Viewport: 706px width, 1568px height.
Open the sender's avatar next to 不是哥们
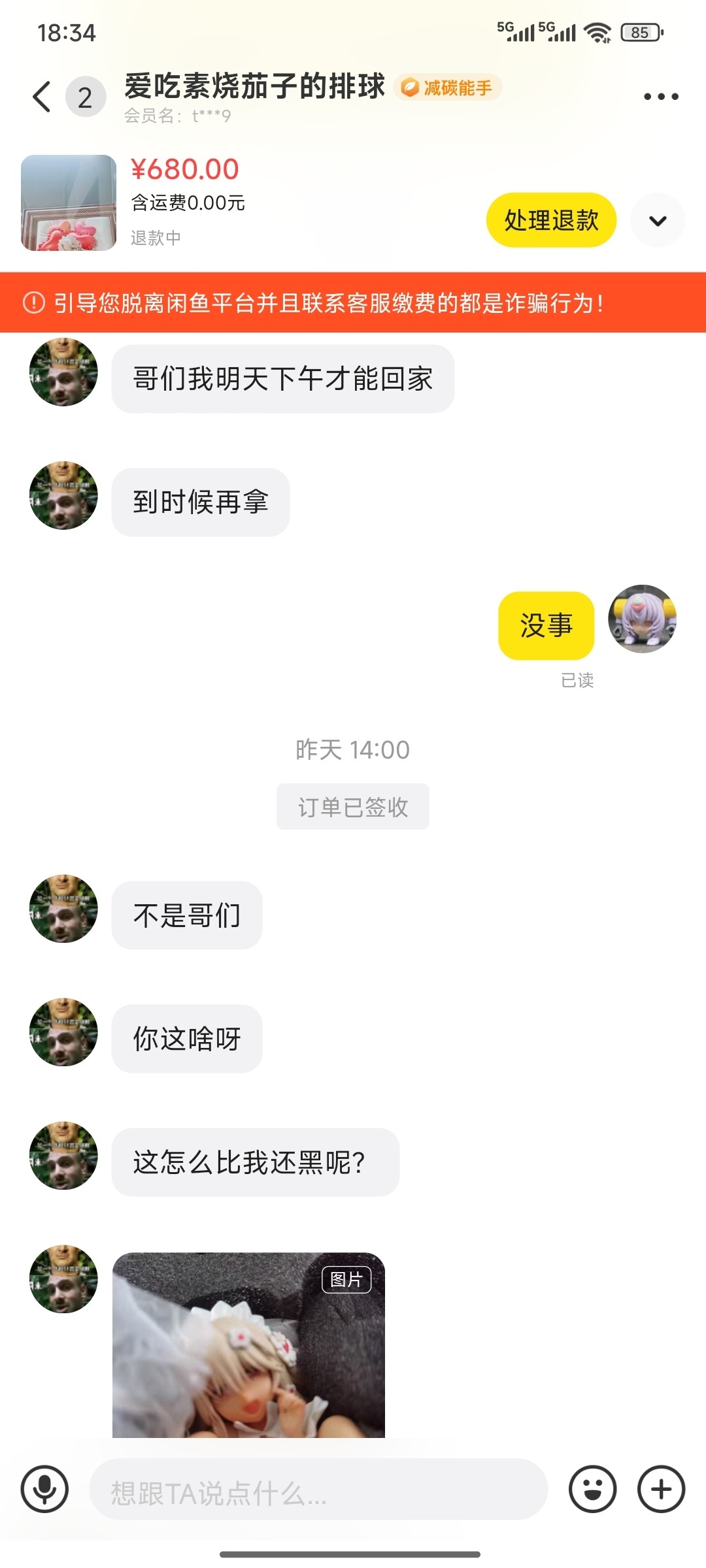pos(63,908)
